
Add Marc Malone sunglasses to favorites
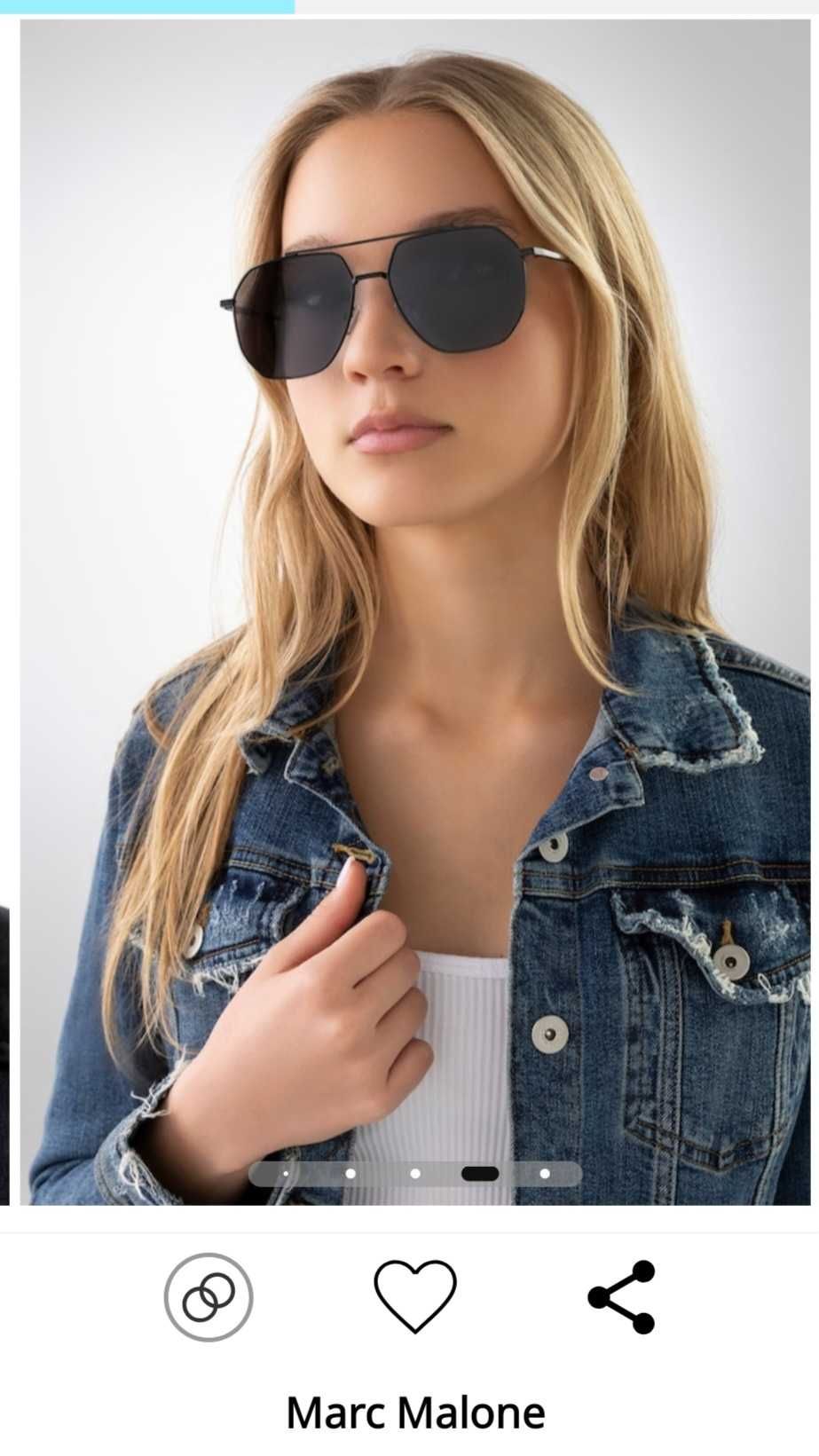click(415, 1297)
